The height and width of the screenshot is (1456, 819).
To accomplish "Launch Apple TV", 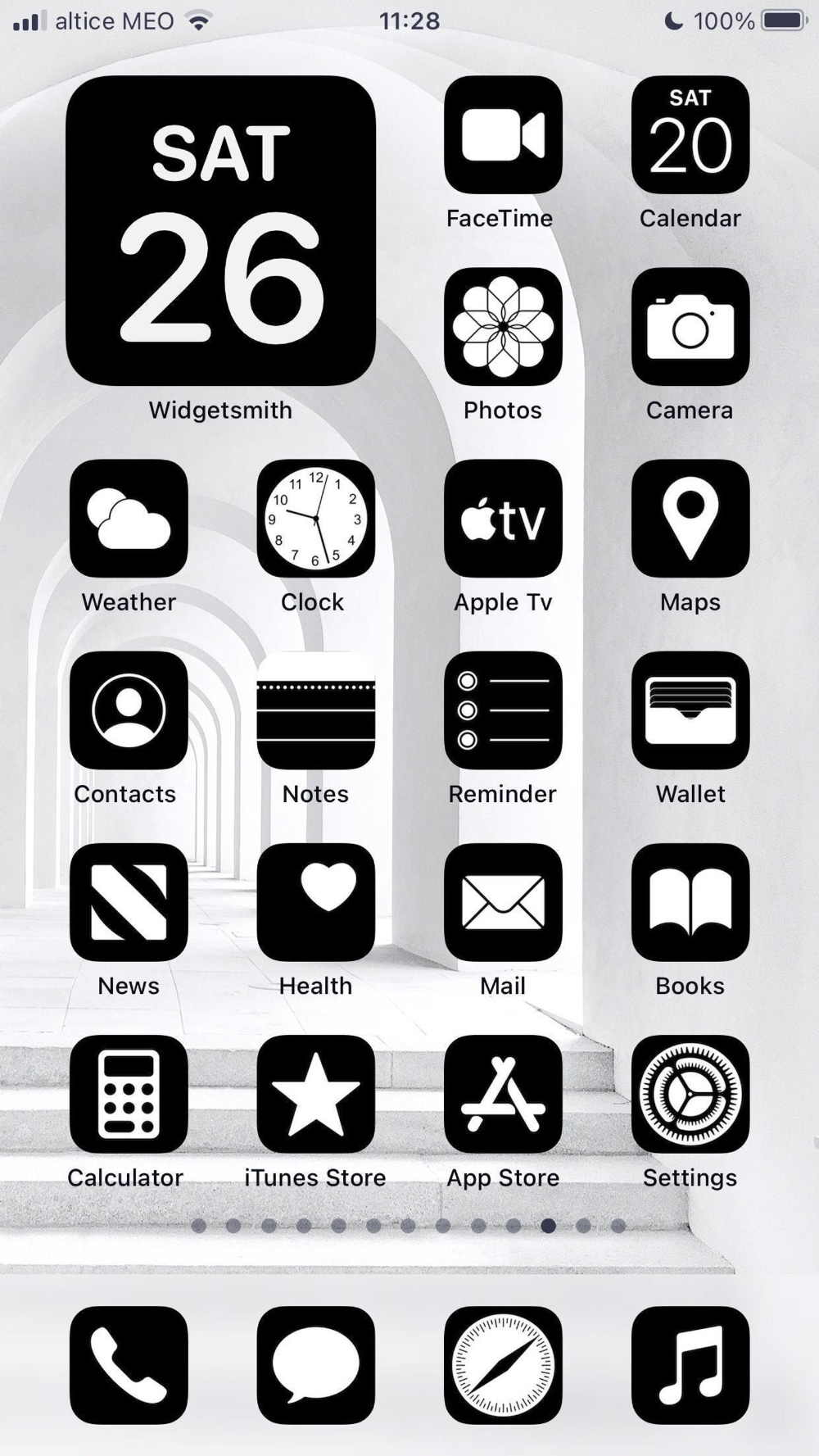I will (503, 520).
